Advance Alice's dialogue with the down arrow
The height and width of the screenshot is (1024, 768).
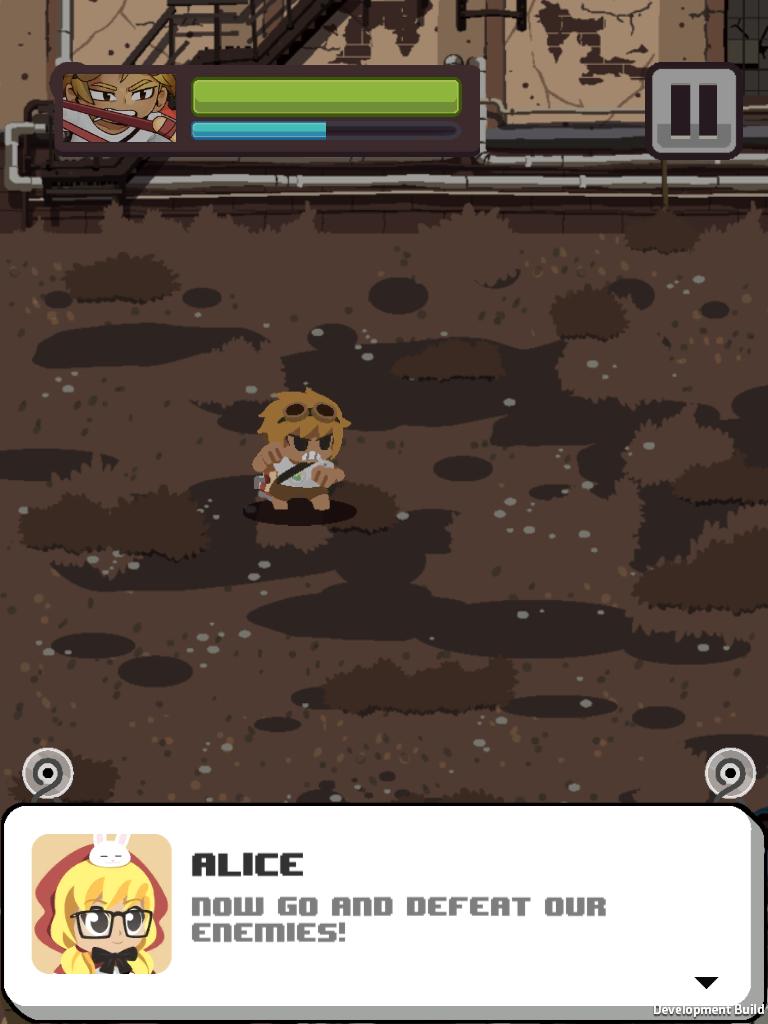click(706, 982)
